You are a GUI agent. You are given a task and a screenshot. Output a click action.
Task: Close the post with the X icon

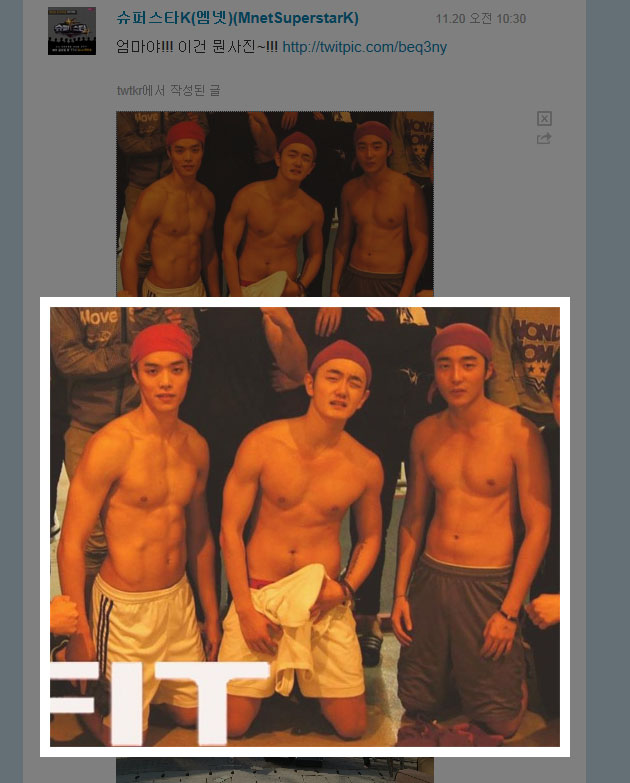[544, 118]
